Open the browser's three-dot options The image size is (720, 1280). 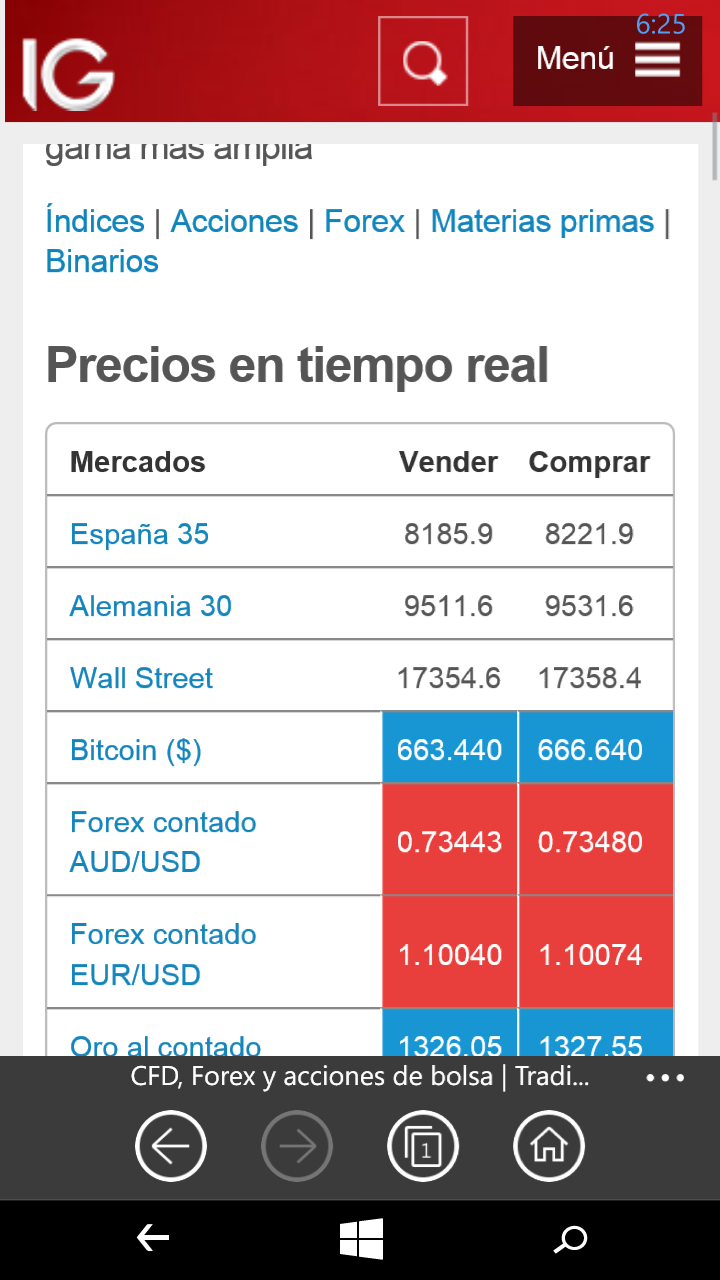(665, 1078)
